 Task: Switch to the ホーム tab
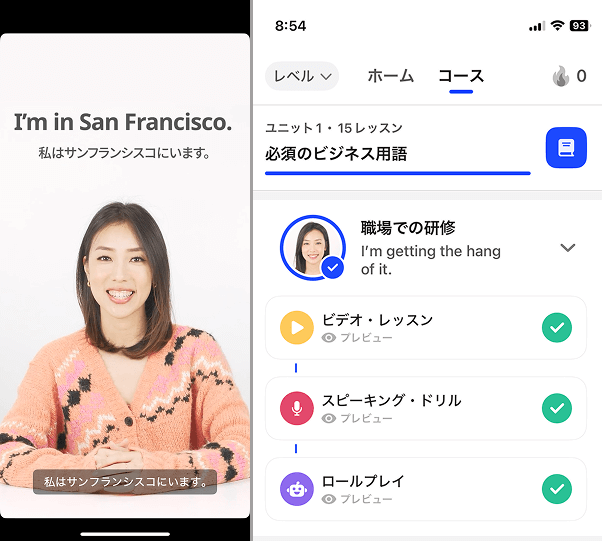tap(390, 76)
